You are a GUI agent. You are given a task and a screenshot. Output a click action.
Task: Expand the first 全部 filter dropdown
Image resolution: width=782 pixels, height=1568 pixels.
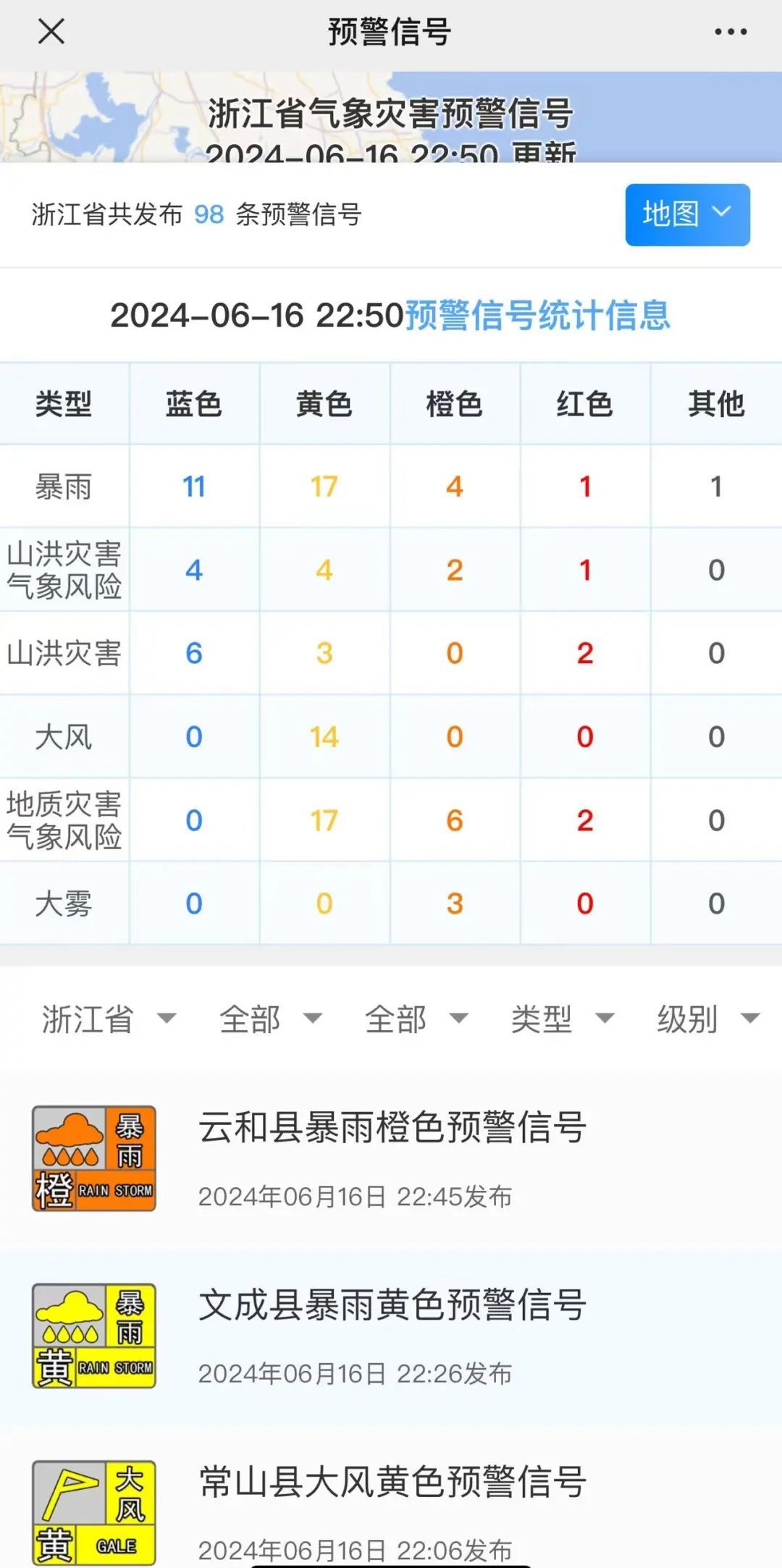(x=270, y=1019)
